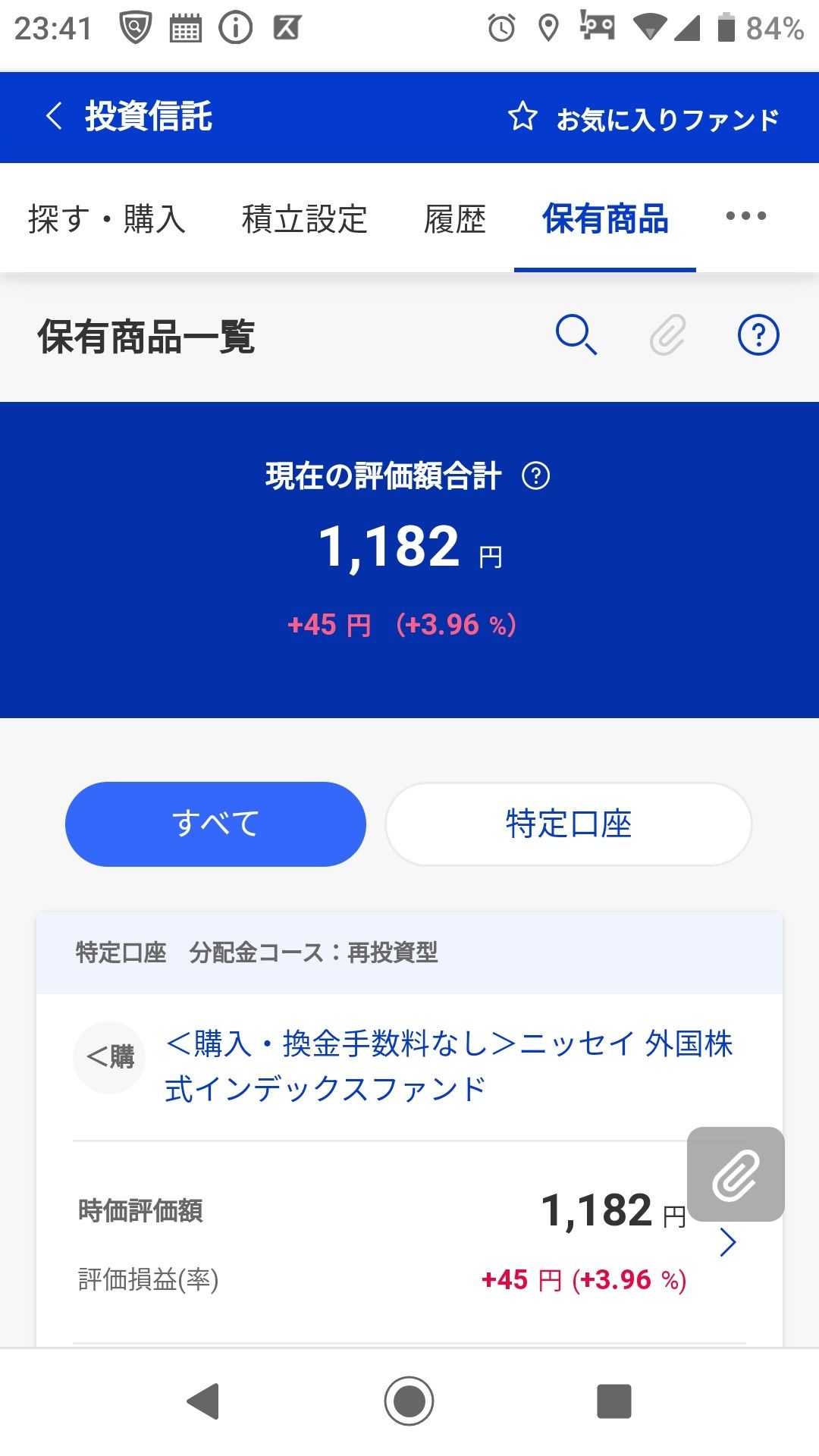819x1456 pixels.
Task: Open the 履歴 tab
Action: tap(454, 219)
